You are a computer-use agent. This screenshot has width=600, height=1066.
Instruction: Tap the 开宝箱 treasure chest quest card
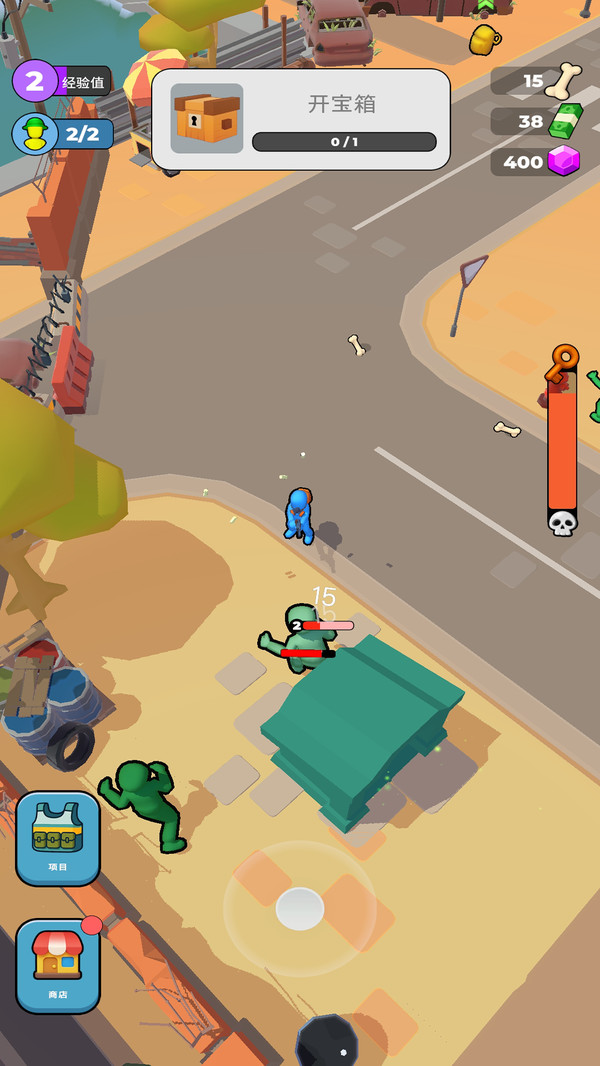point(301,119)
